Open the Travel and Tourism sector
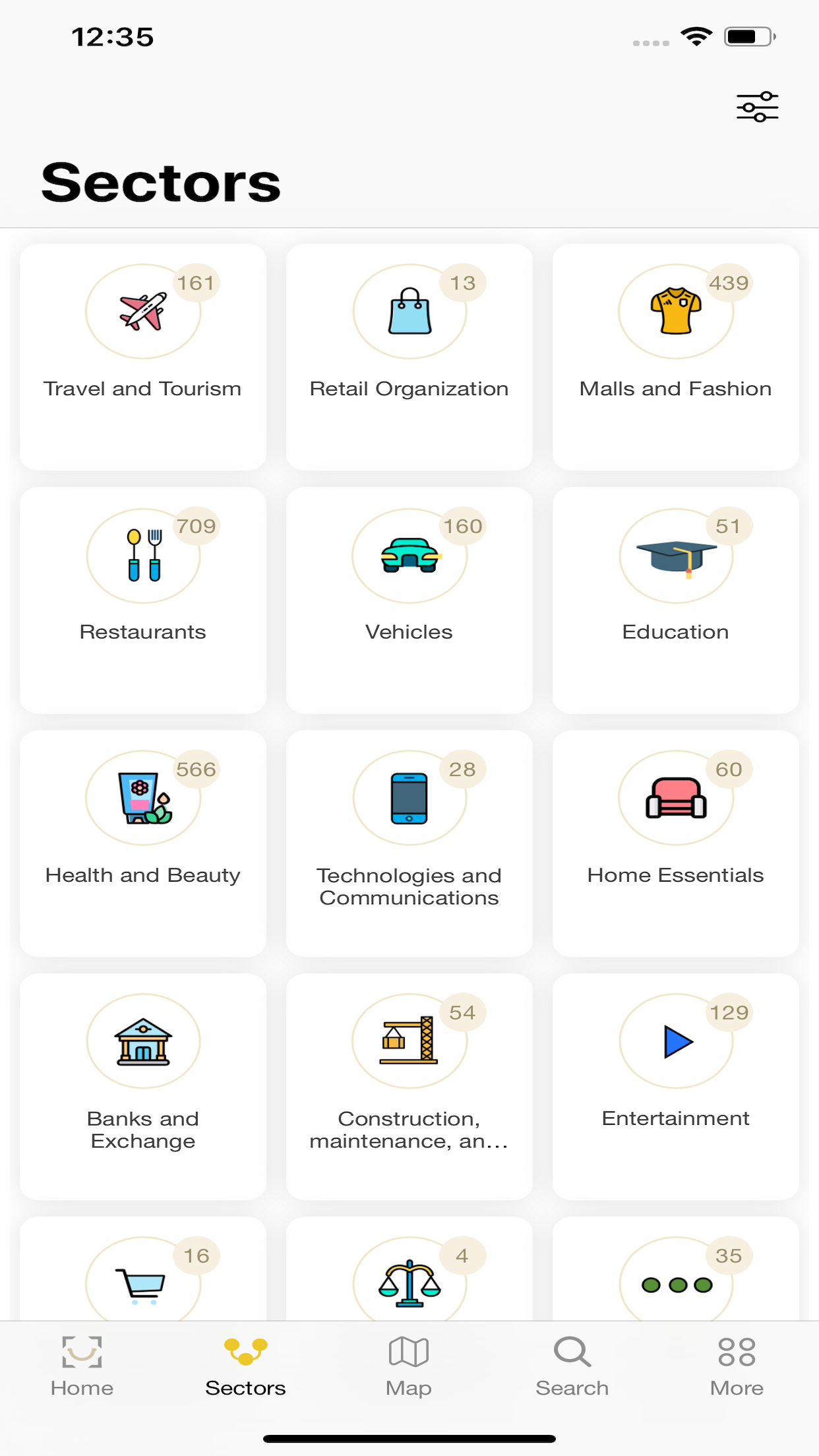The image size is (819, 1456). (143, 356)
